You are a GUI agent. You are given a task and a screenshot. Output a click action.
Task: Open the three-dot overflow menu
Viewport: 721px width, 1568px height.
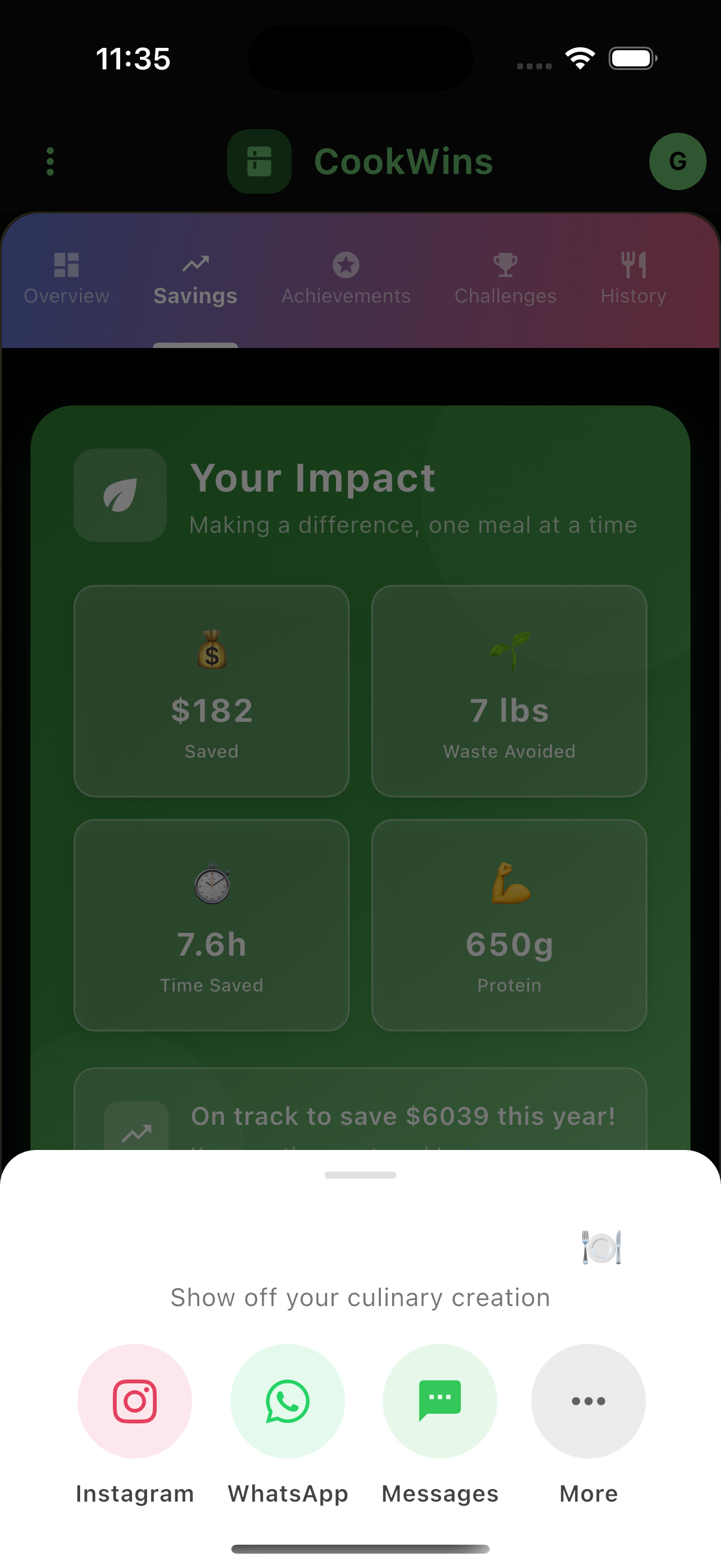(x=50, y=161)
